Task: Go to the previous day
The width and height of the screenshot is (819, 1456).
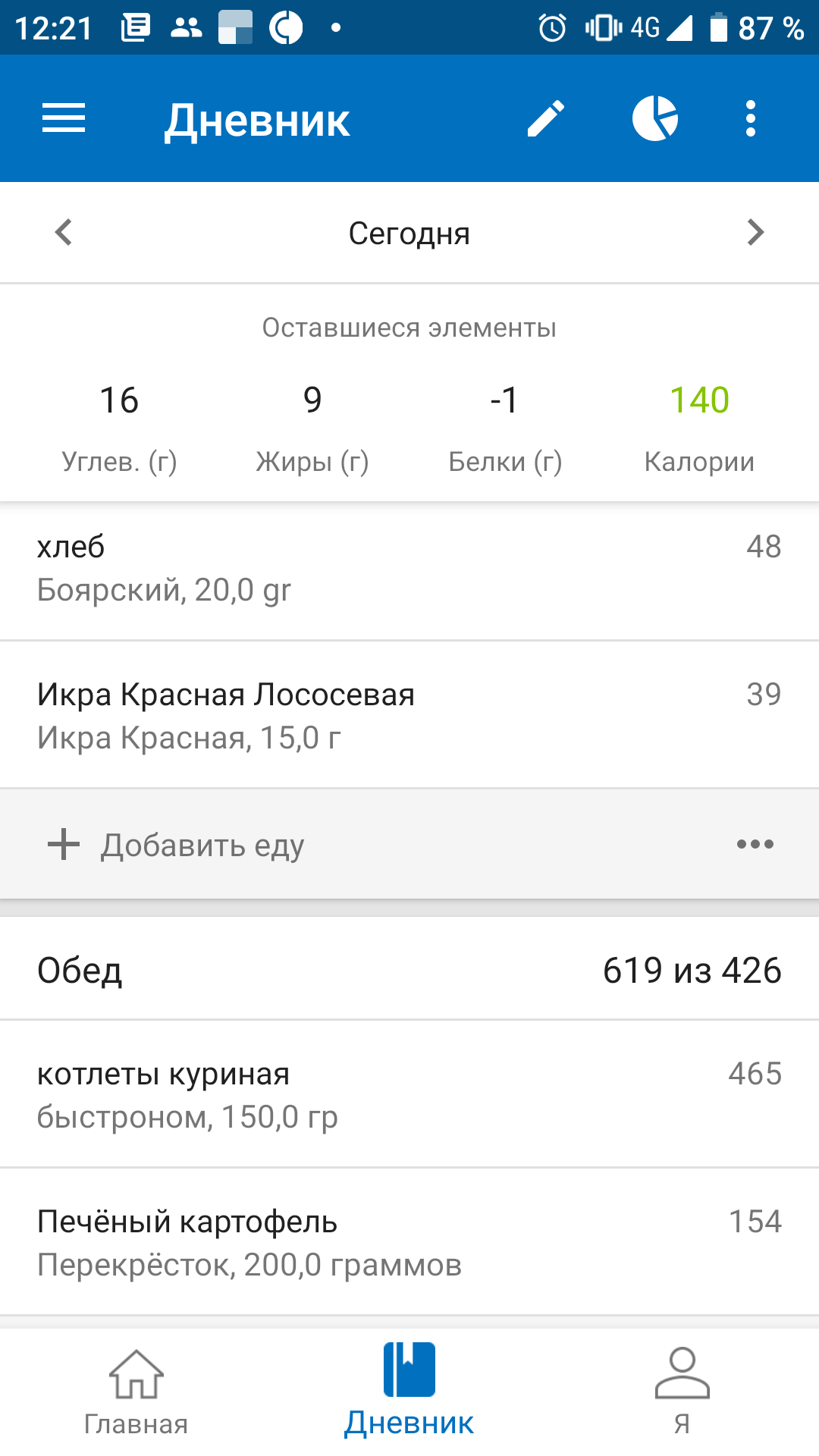Action: (64, 232)
